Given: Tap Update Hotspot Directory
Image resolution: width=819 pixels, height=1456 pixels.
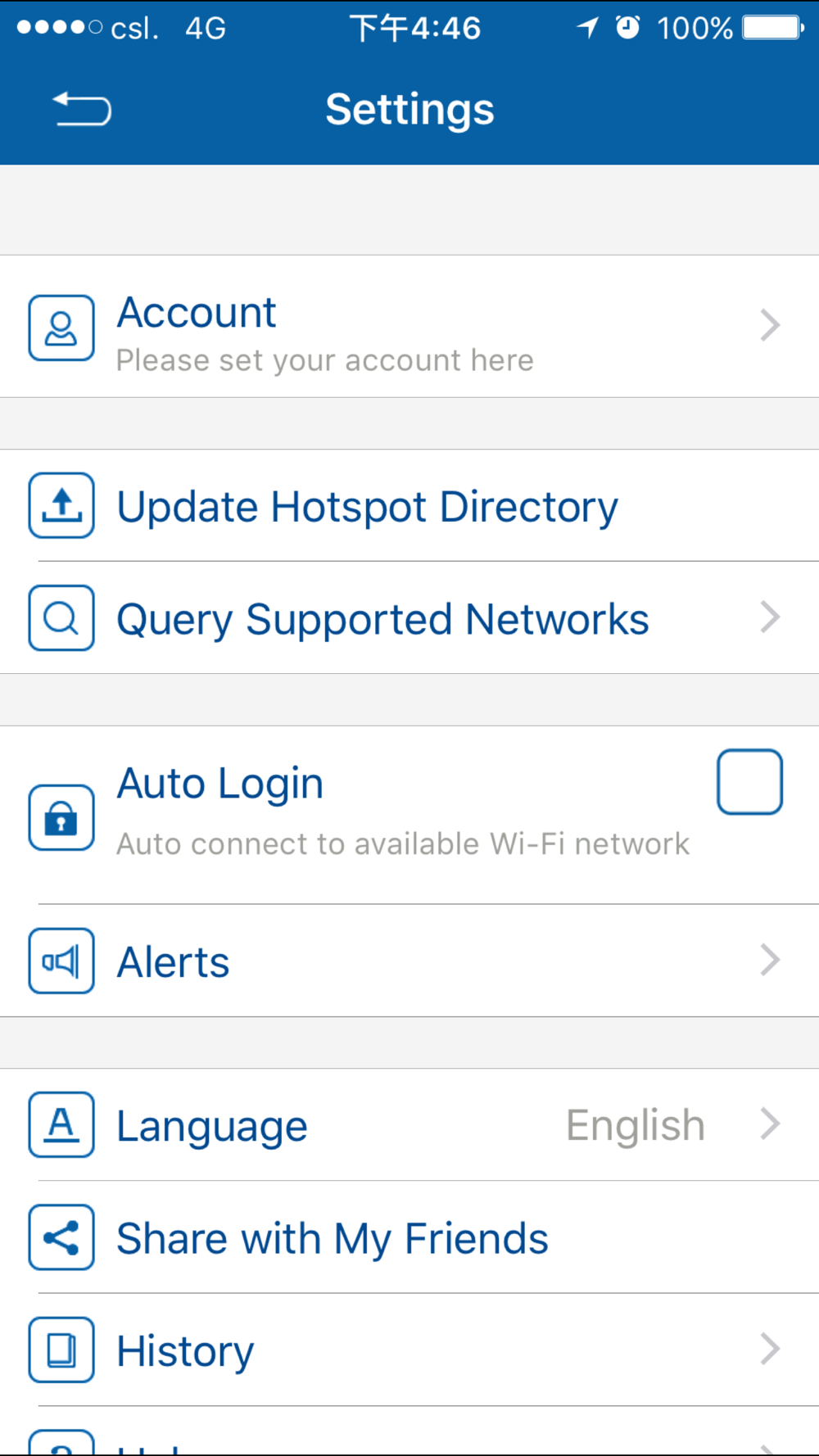Looking at the screenshot, I should pyautogui.click(x=409, y=505).
